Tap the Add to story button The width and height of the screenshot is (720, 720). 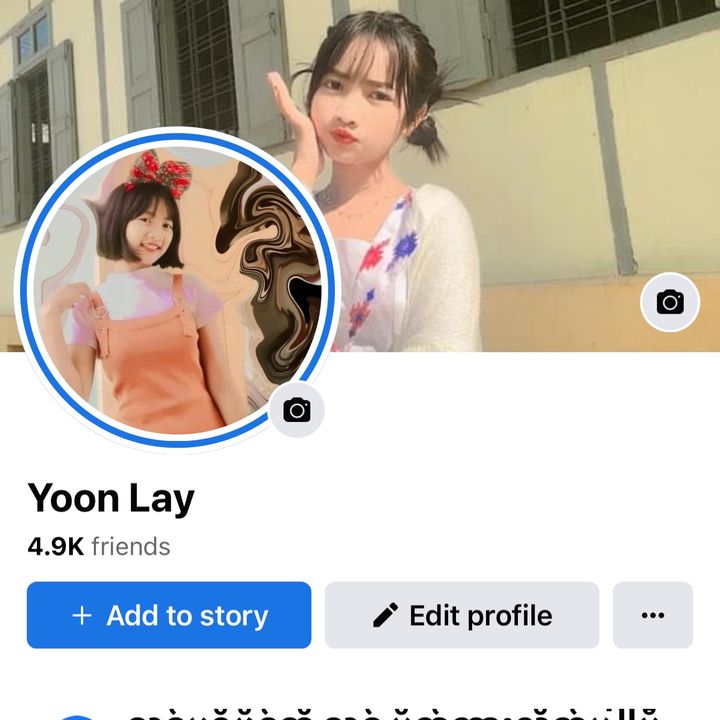(169, 615)
